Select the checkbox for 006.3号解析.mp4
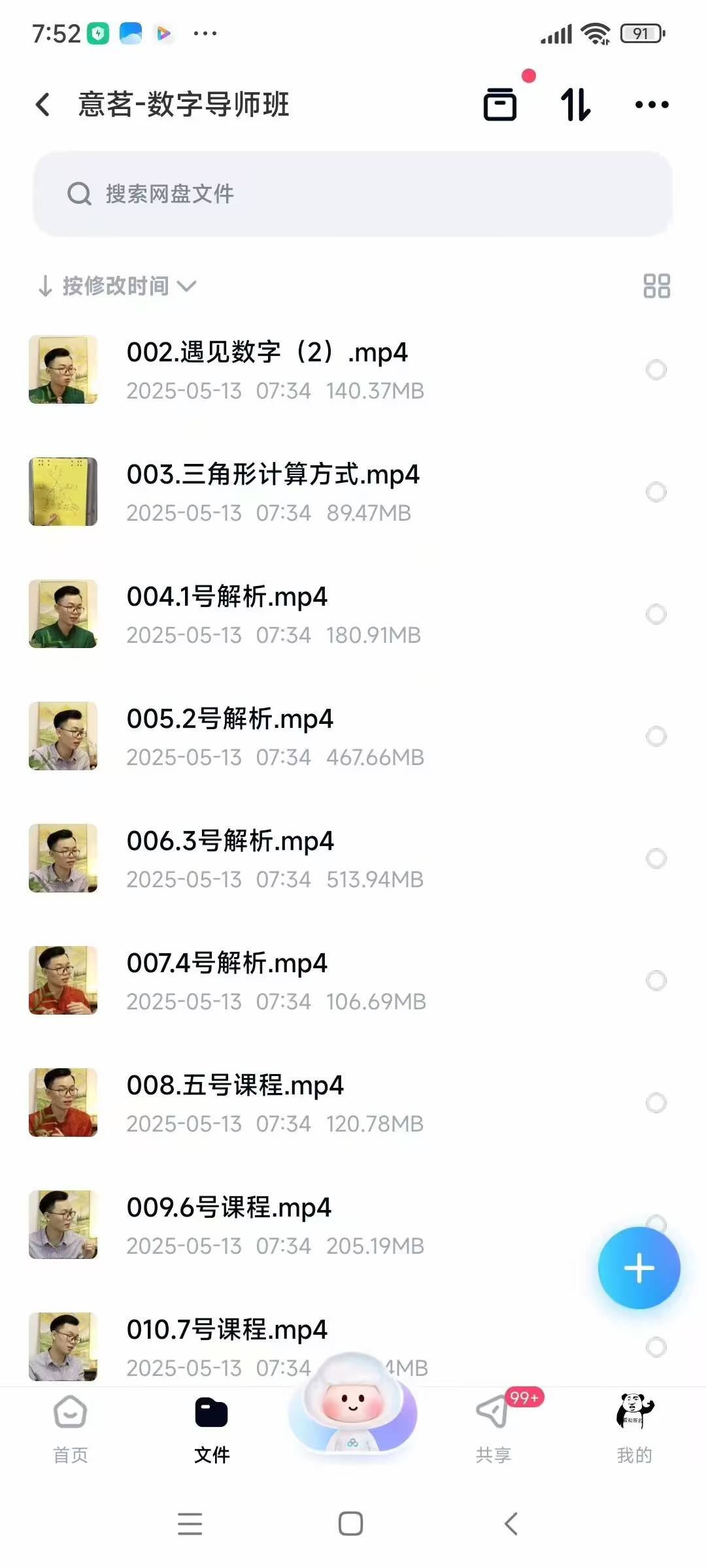The image size is (706, 1568). pyautogui.click(x=656, y=858)
